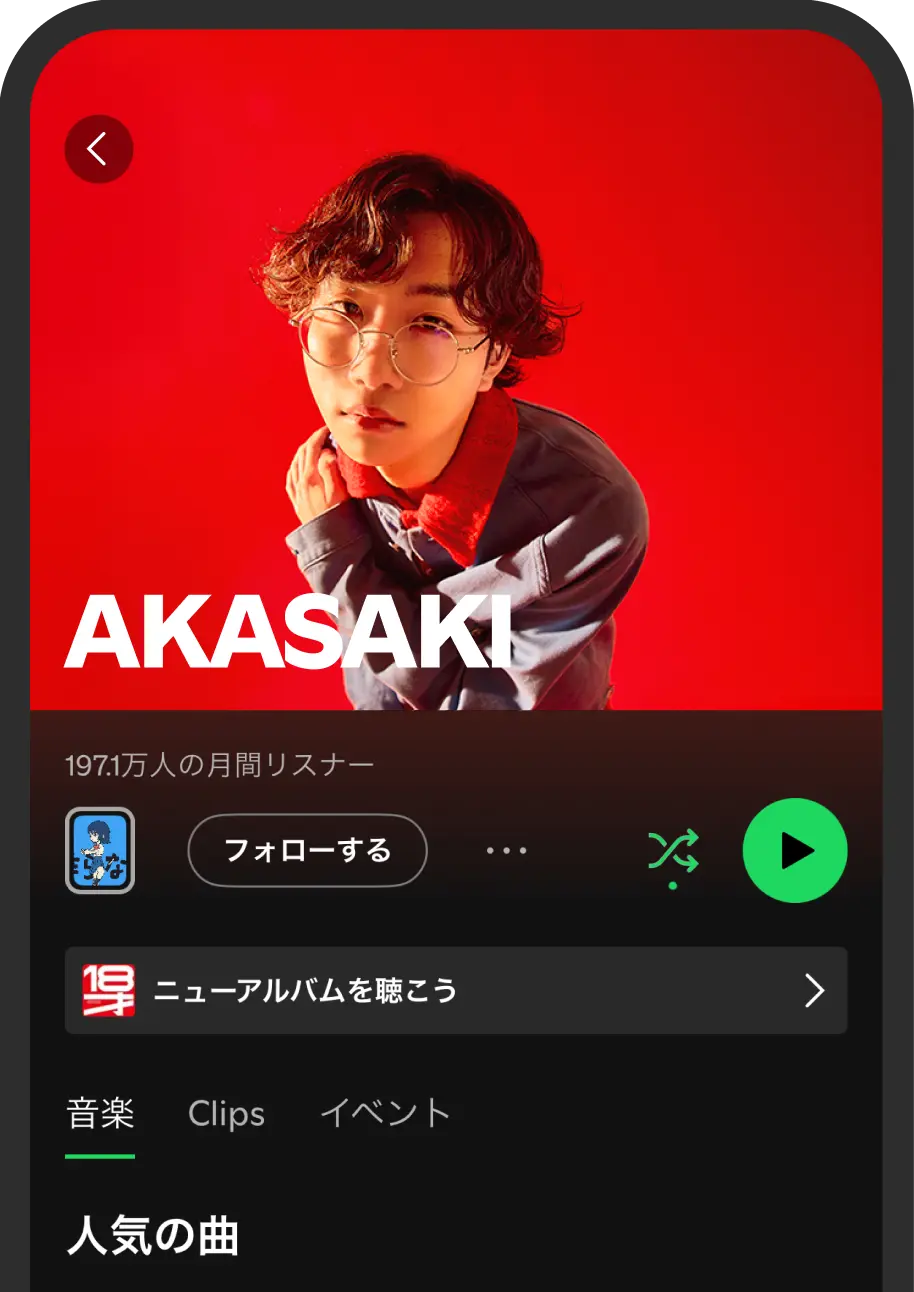Image resolution: width=914 pixels, height=1292 pixels.
Task: Open the three-dot more options menu
Action: click(x=506, y=851)
